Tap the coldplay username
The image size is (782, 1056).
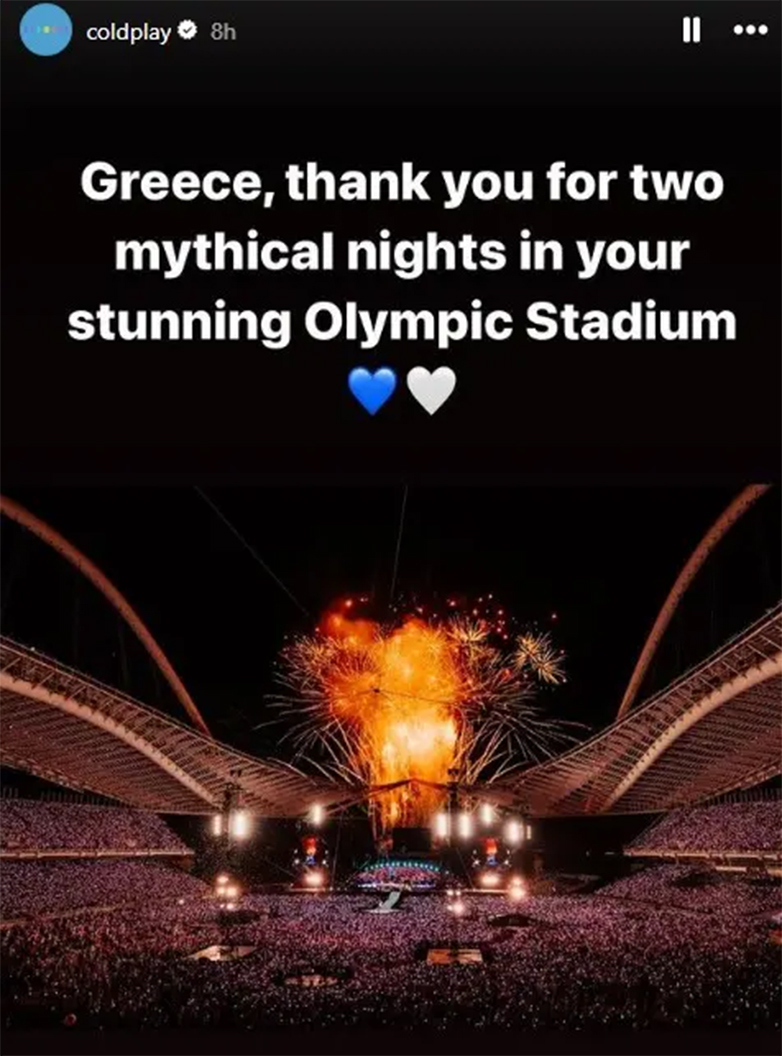click(x=128, y=32)
